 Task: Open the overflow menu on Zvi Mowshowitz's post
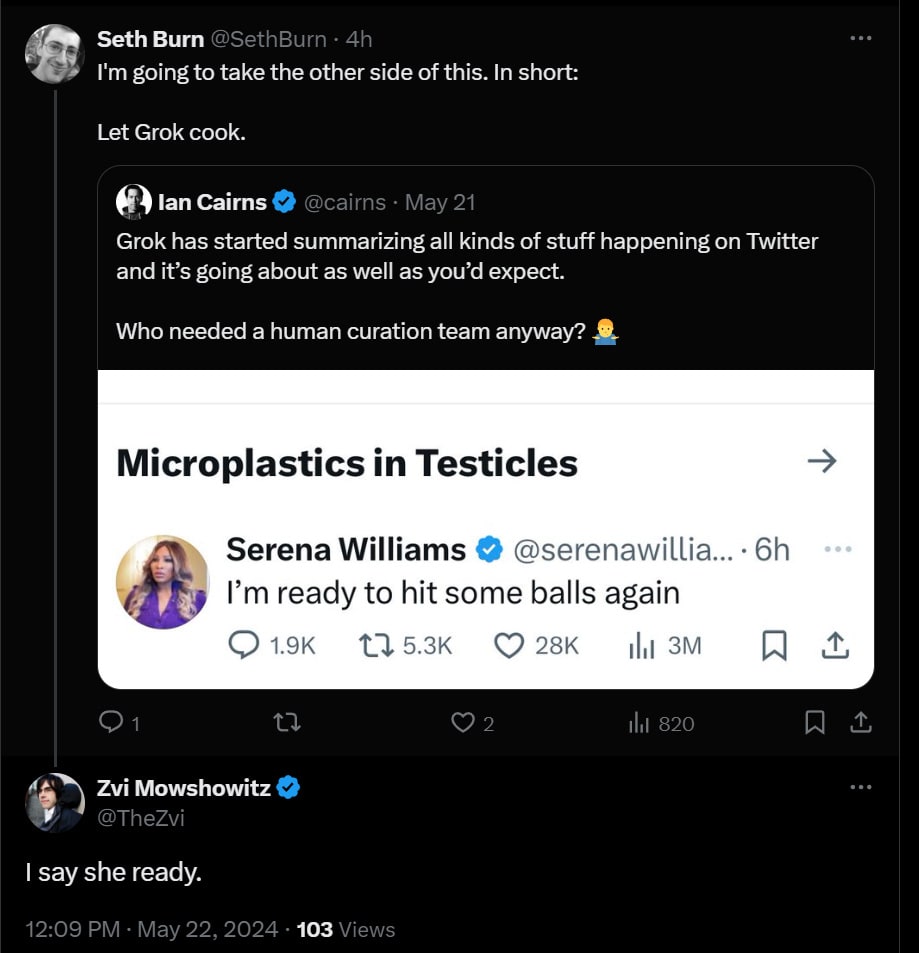tap(860, 788)
